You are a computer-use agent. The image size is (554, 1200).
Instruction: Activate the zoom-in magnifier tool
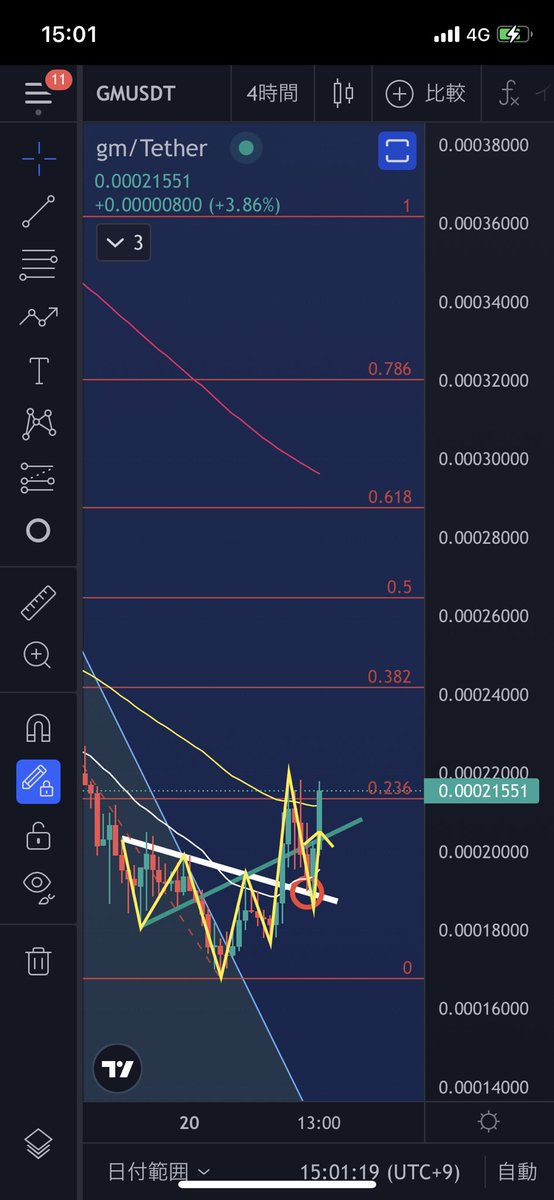(x=38, y=656)
